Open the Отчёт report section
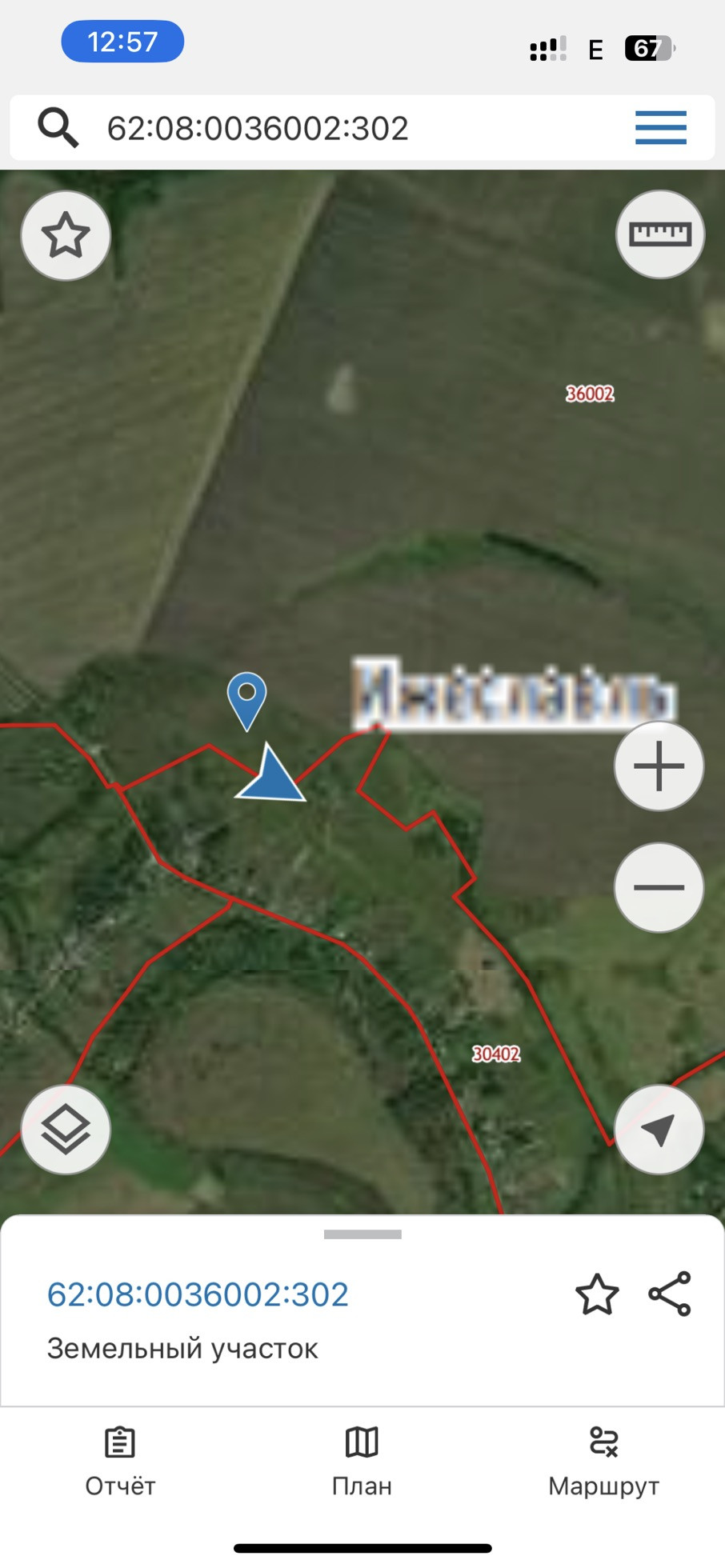This screenshot has width=725, height=1568. (x=120, y=1461)
